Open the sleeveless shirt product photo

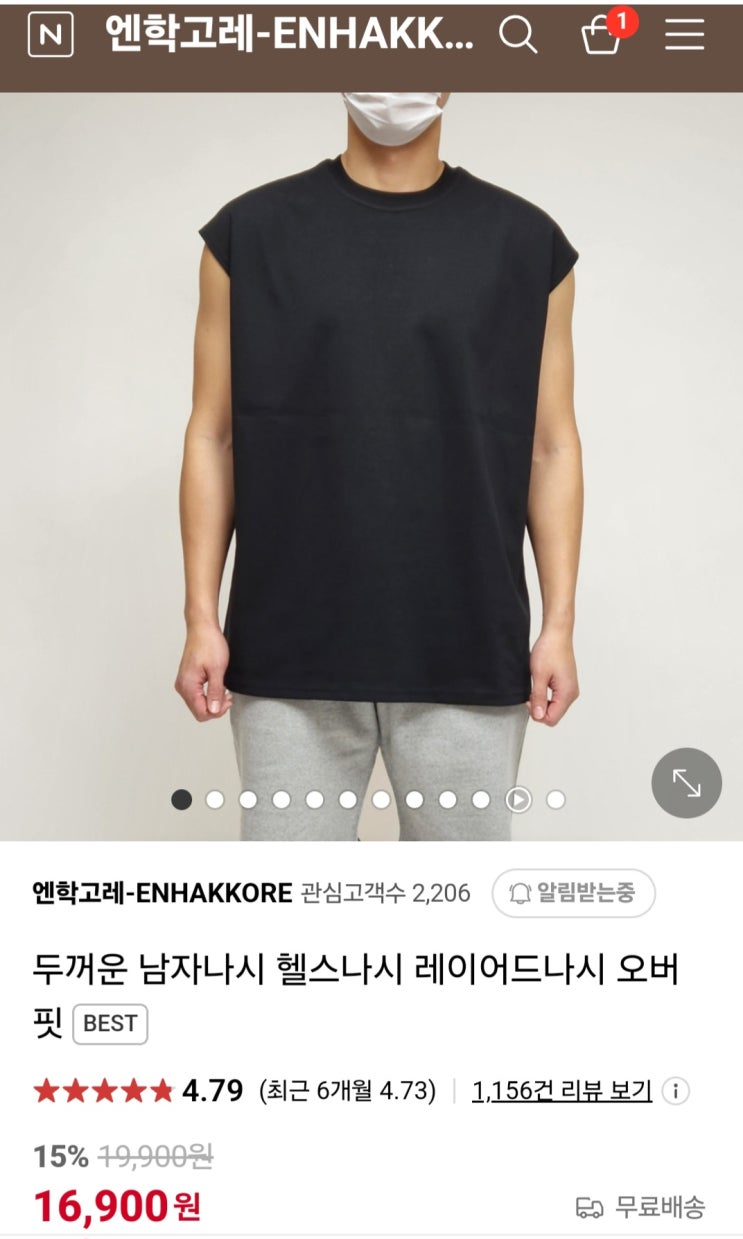(x=380, y=430)
